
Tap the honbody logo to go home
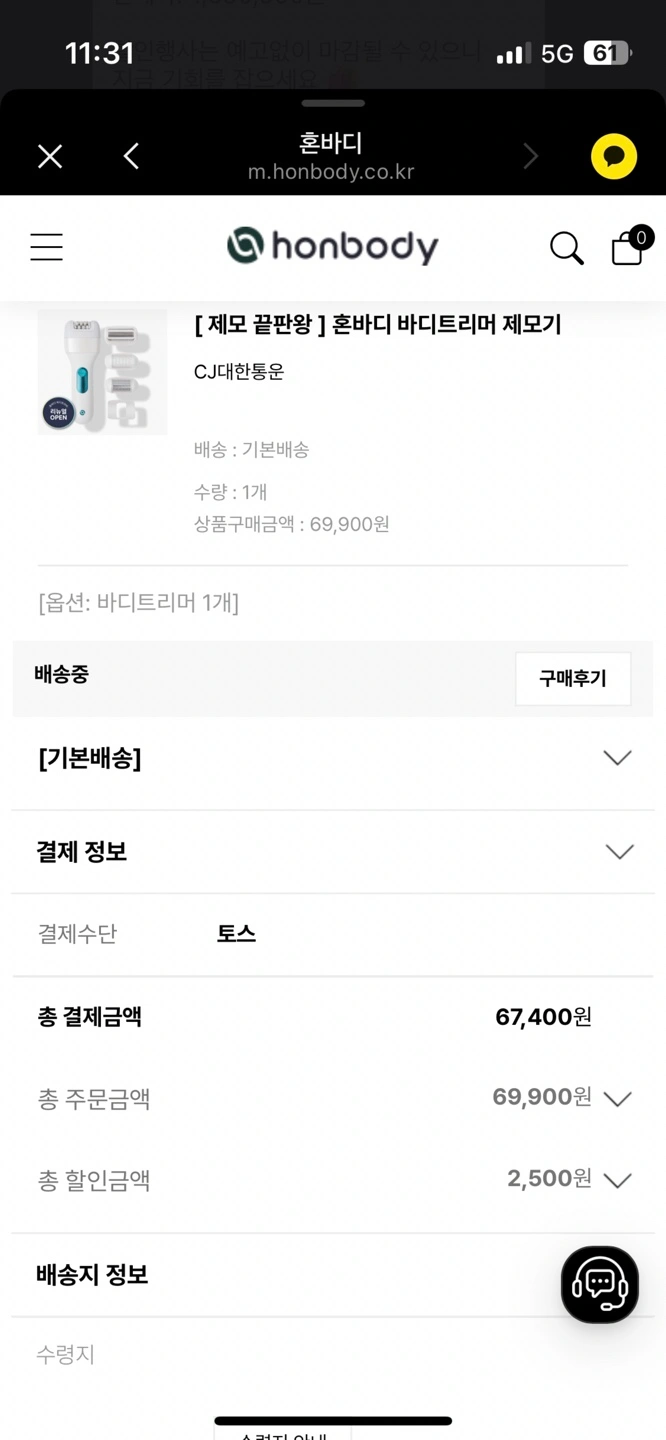coord(332,246)
